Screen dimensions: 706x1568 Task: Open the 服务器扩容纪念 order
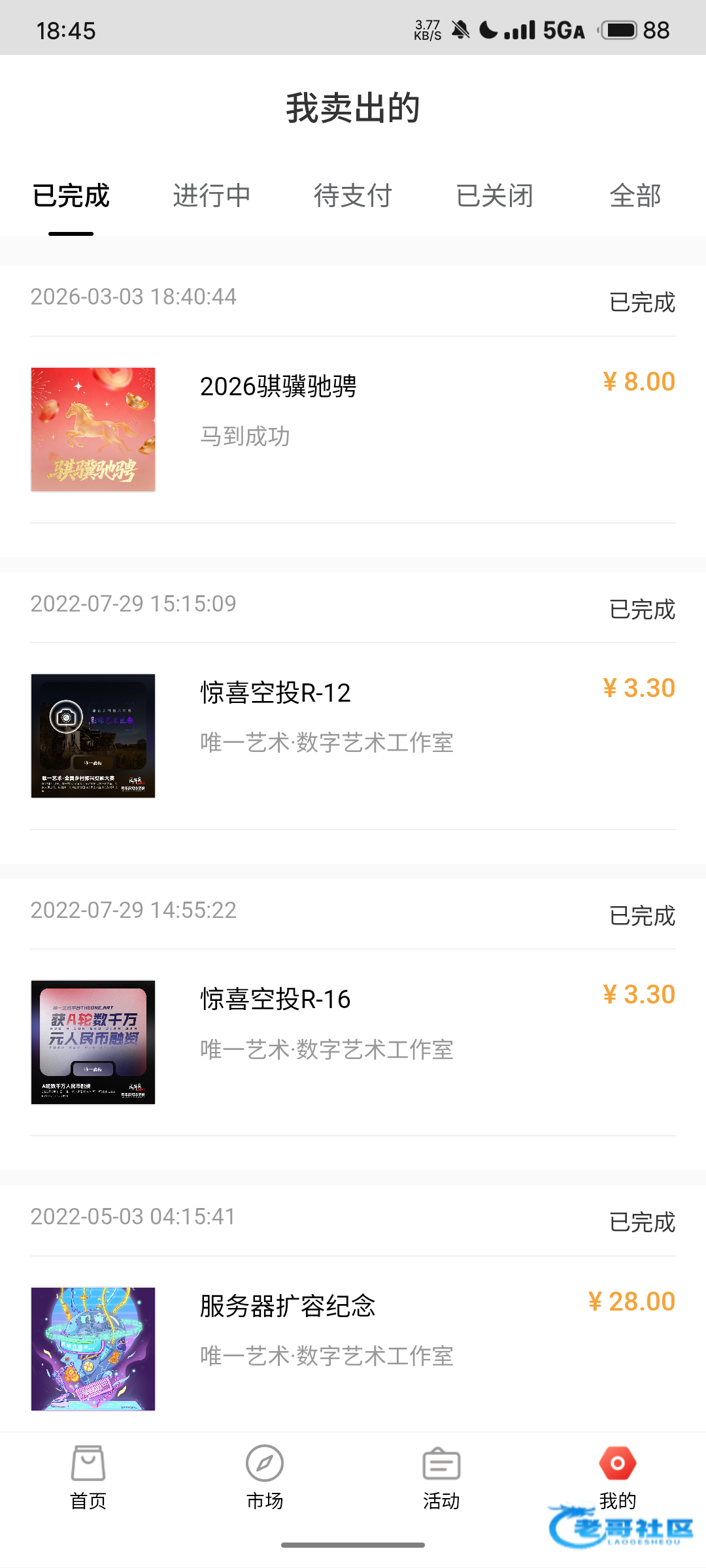click(x=353, y=1348)
